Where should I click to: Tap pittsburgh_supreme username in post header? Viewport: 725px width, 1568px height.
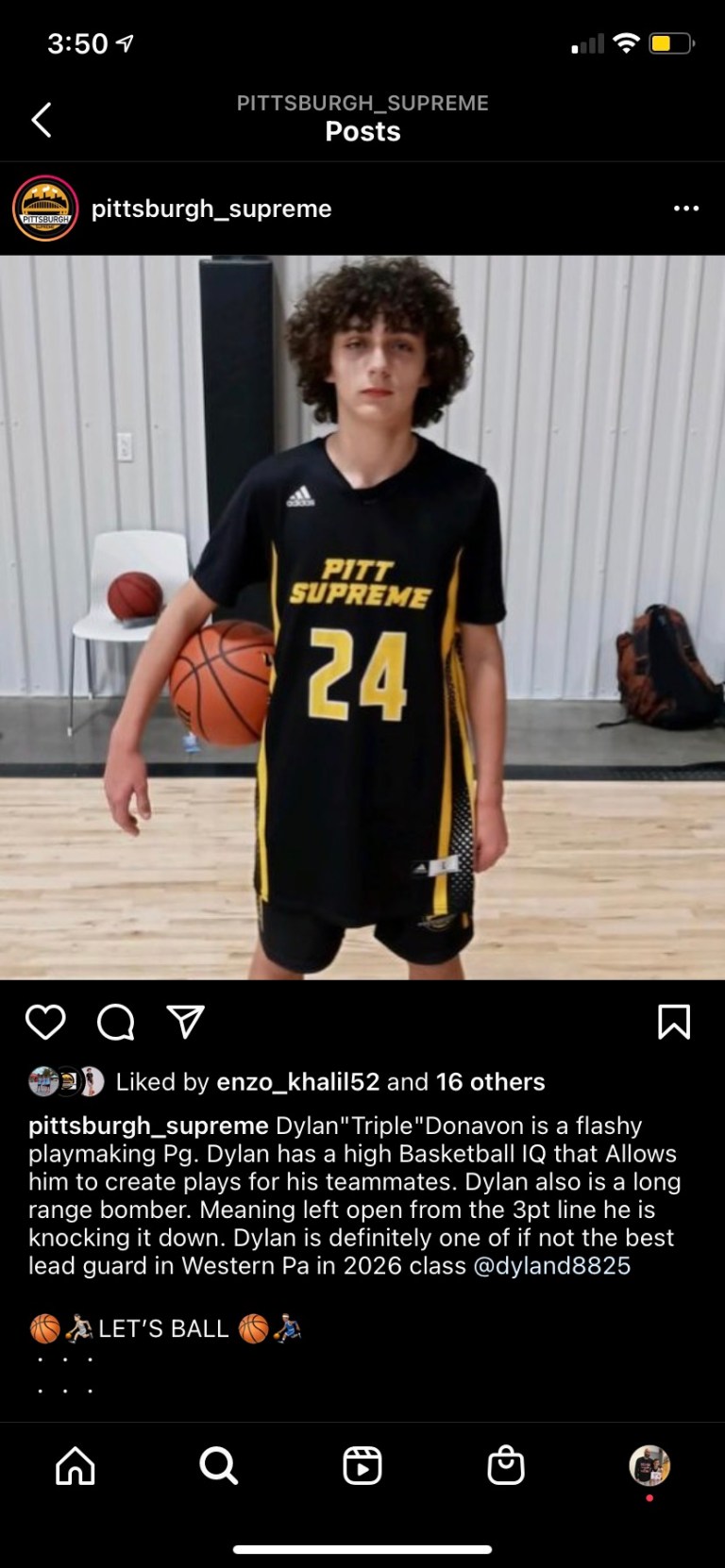pyautogui.click(x=211, y=209)
